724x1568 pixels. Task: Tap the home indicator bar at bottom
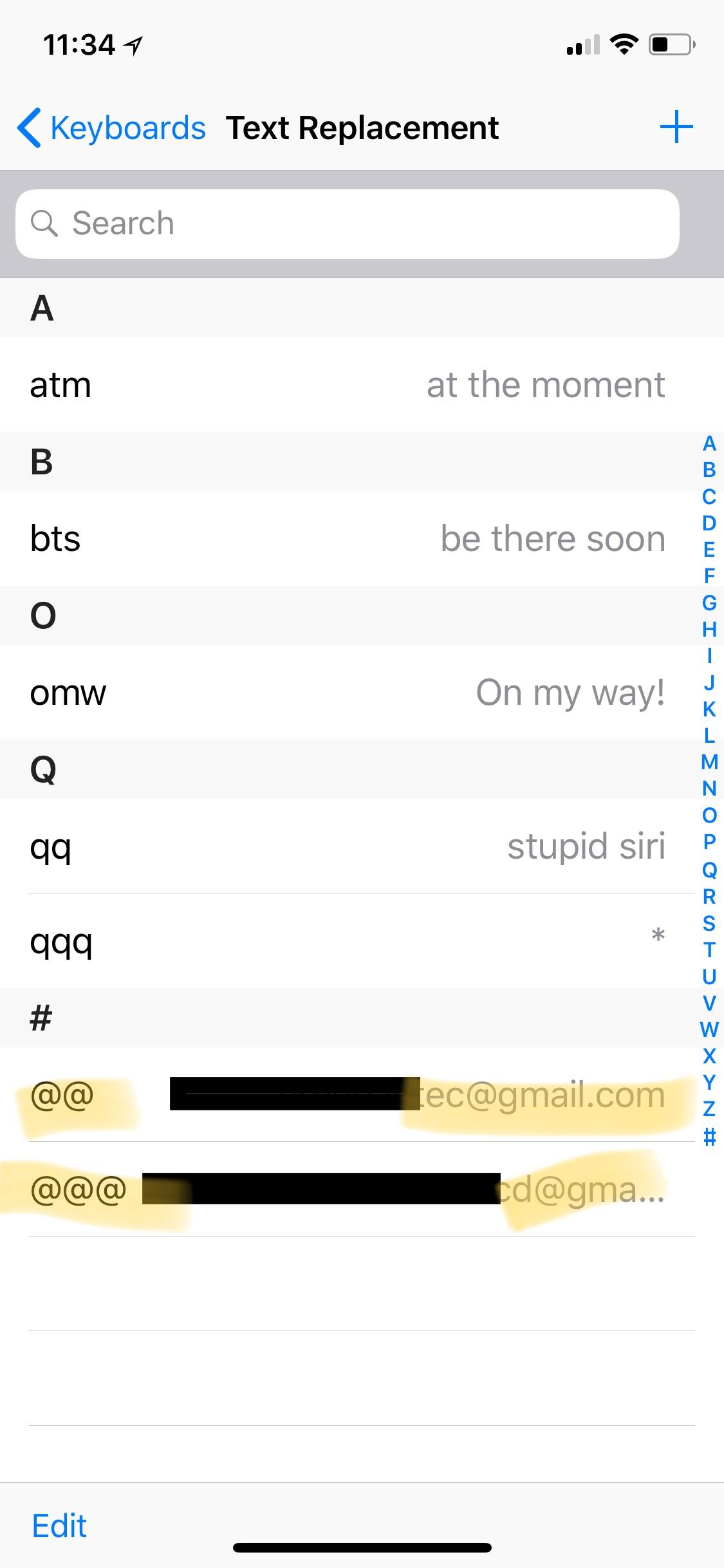[x=362, y=1548]
